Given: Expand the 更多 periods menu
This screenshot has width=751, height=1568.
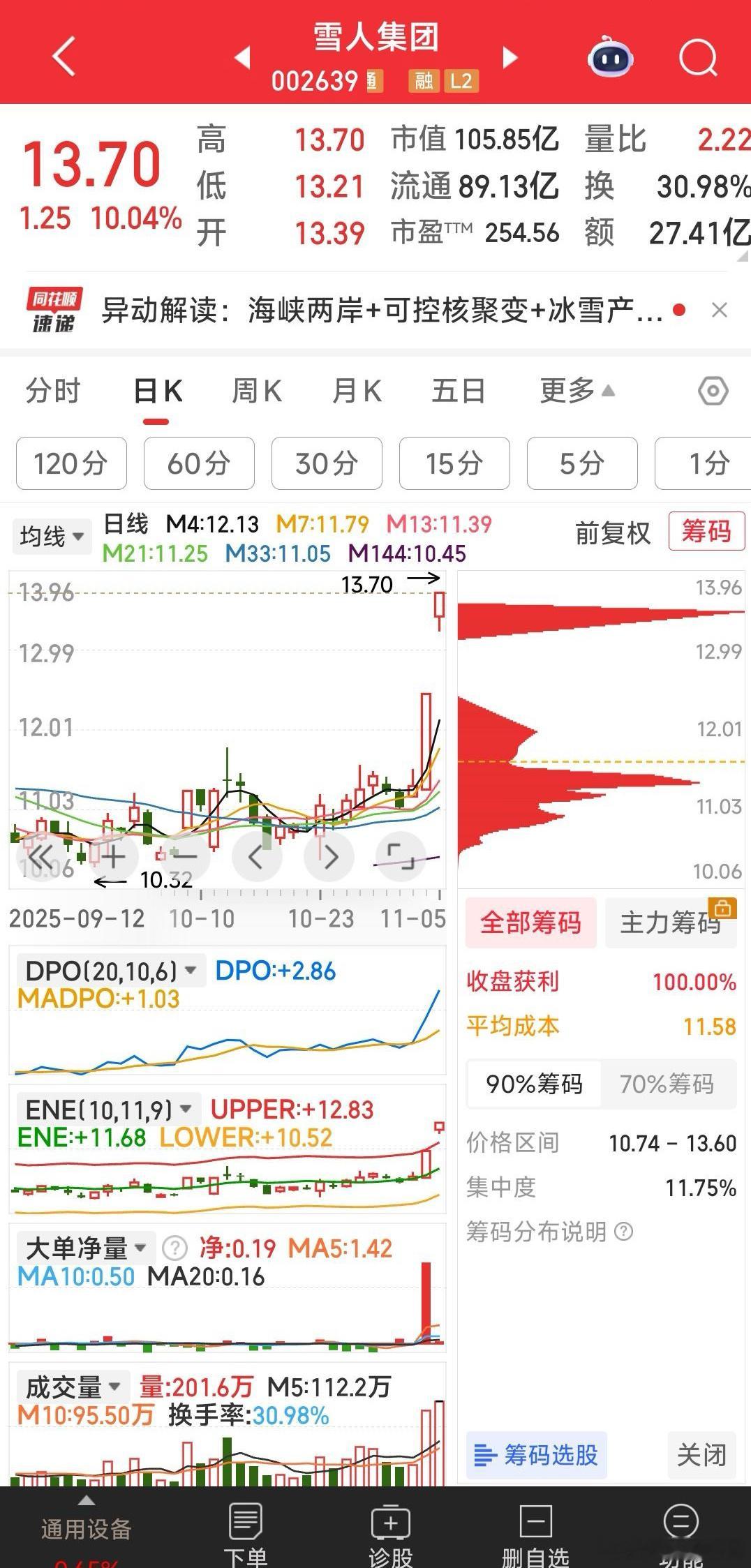Looking at the screenshot, I should click(x=577, y=391).
